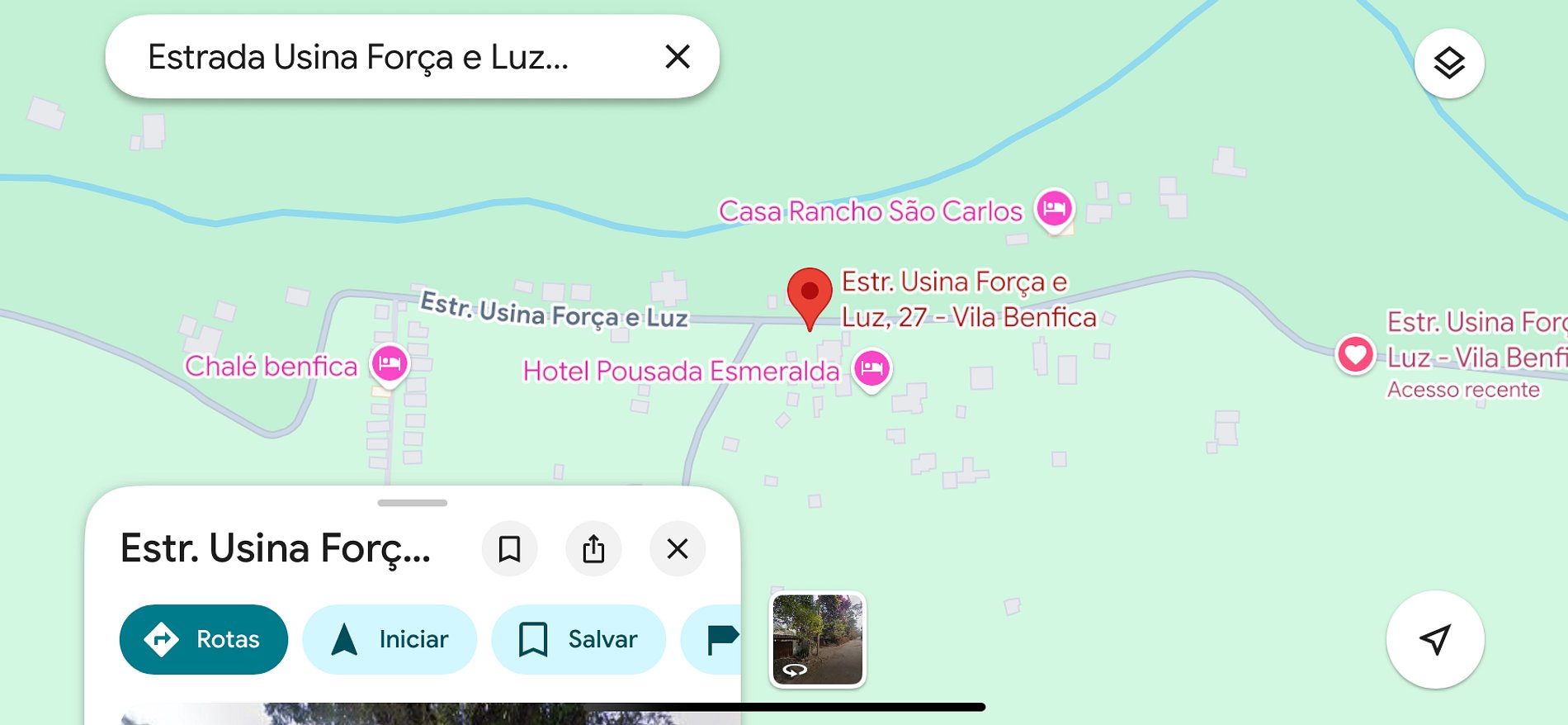
Task: Share this location
Action: coord(593,549)
